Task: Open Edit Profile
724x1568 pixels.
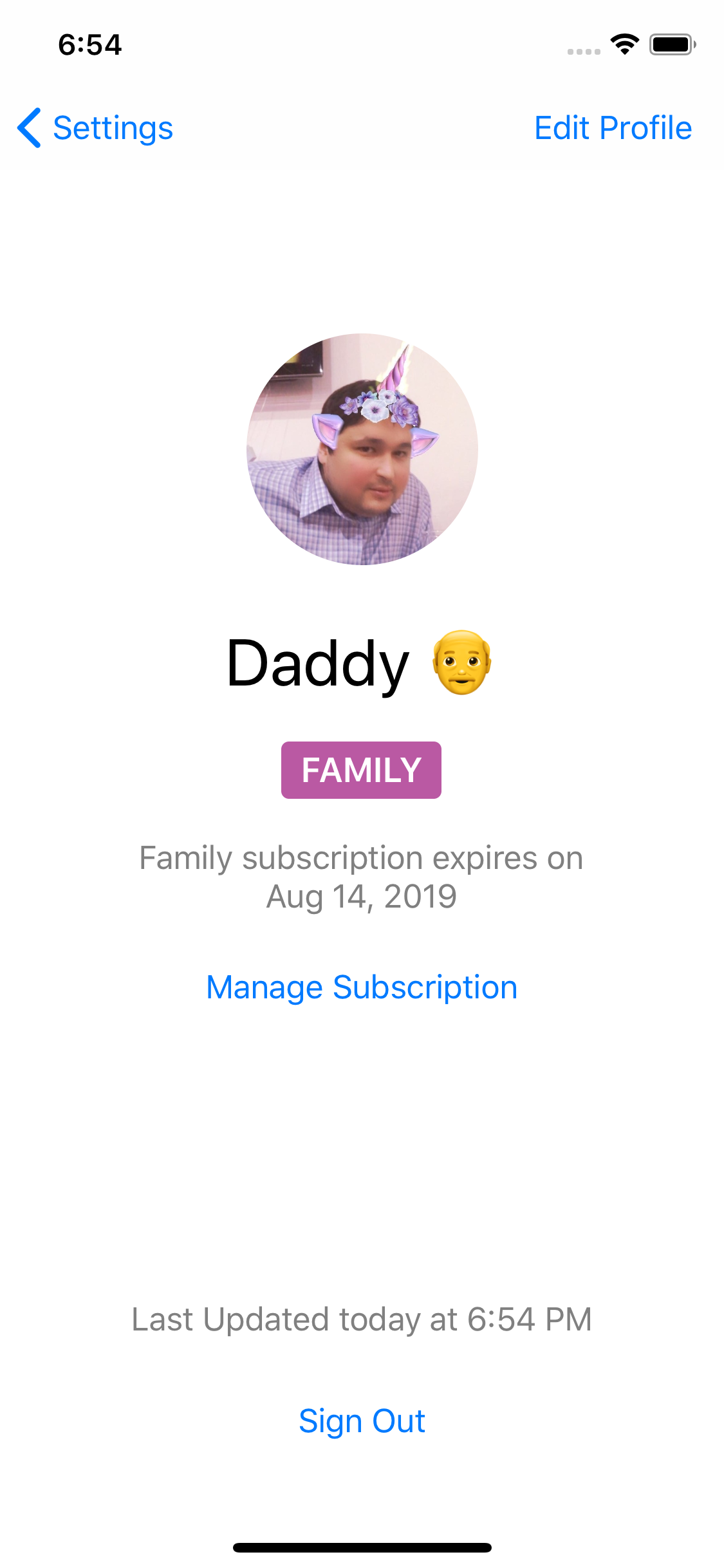Action: tap(613, 128)
